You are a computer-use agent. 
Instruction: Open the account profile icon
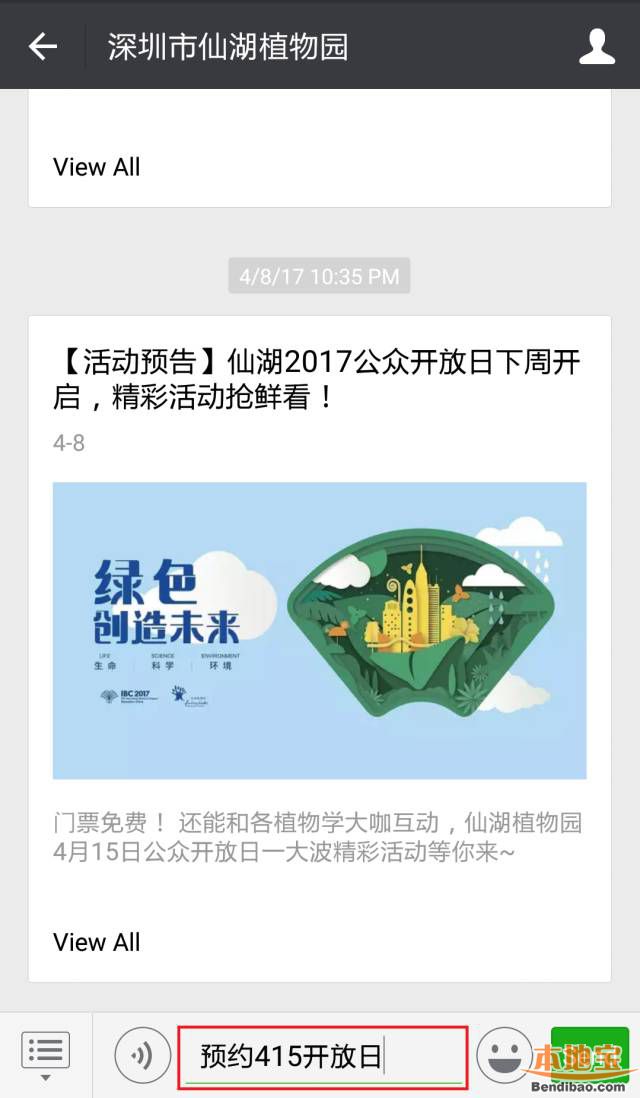(x=597, y=46)
